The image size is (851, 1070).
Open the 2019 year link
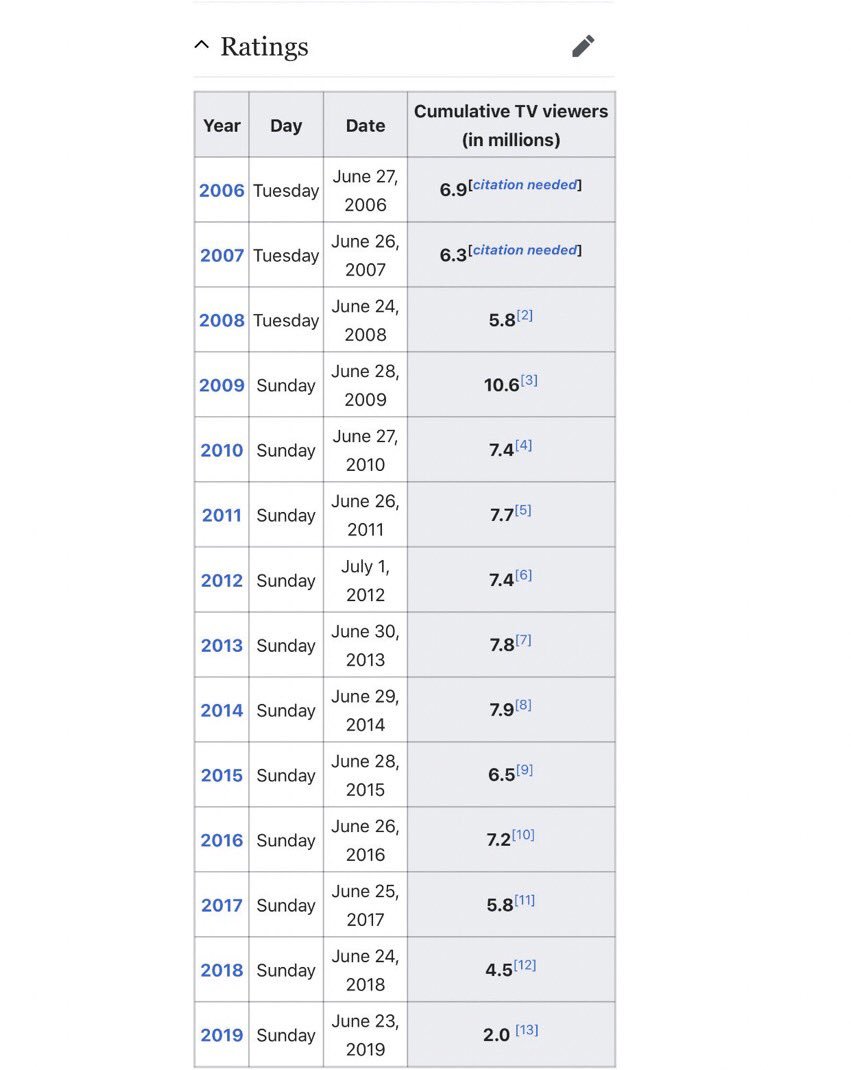pyautogui.click(x=221, y=1035)
